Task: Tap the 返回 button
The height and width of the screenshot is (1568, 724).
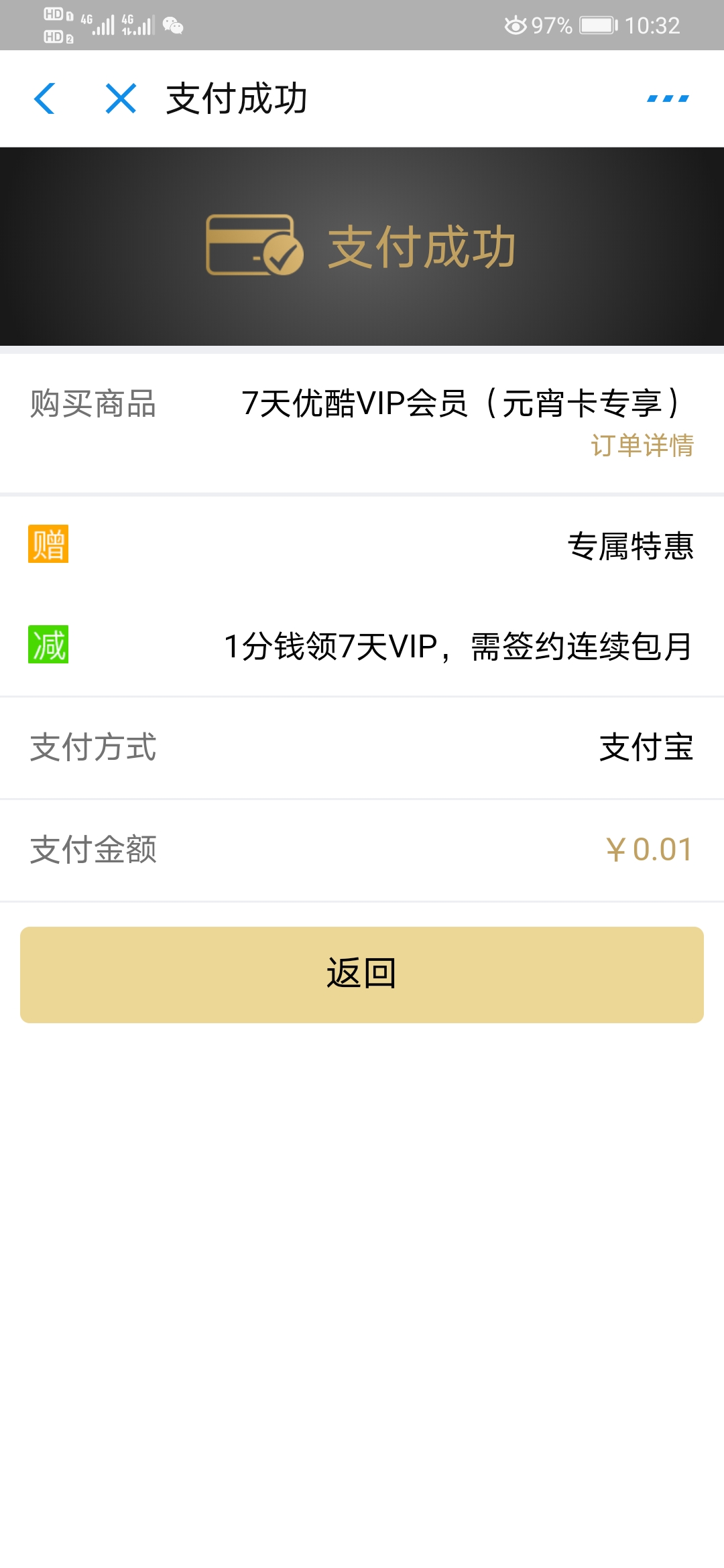Action: [x=362, y=974]
